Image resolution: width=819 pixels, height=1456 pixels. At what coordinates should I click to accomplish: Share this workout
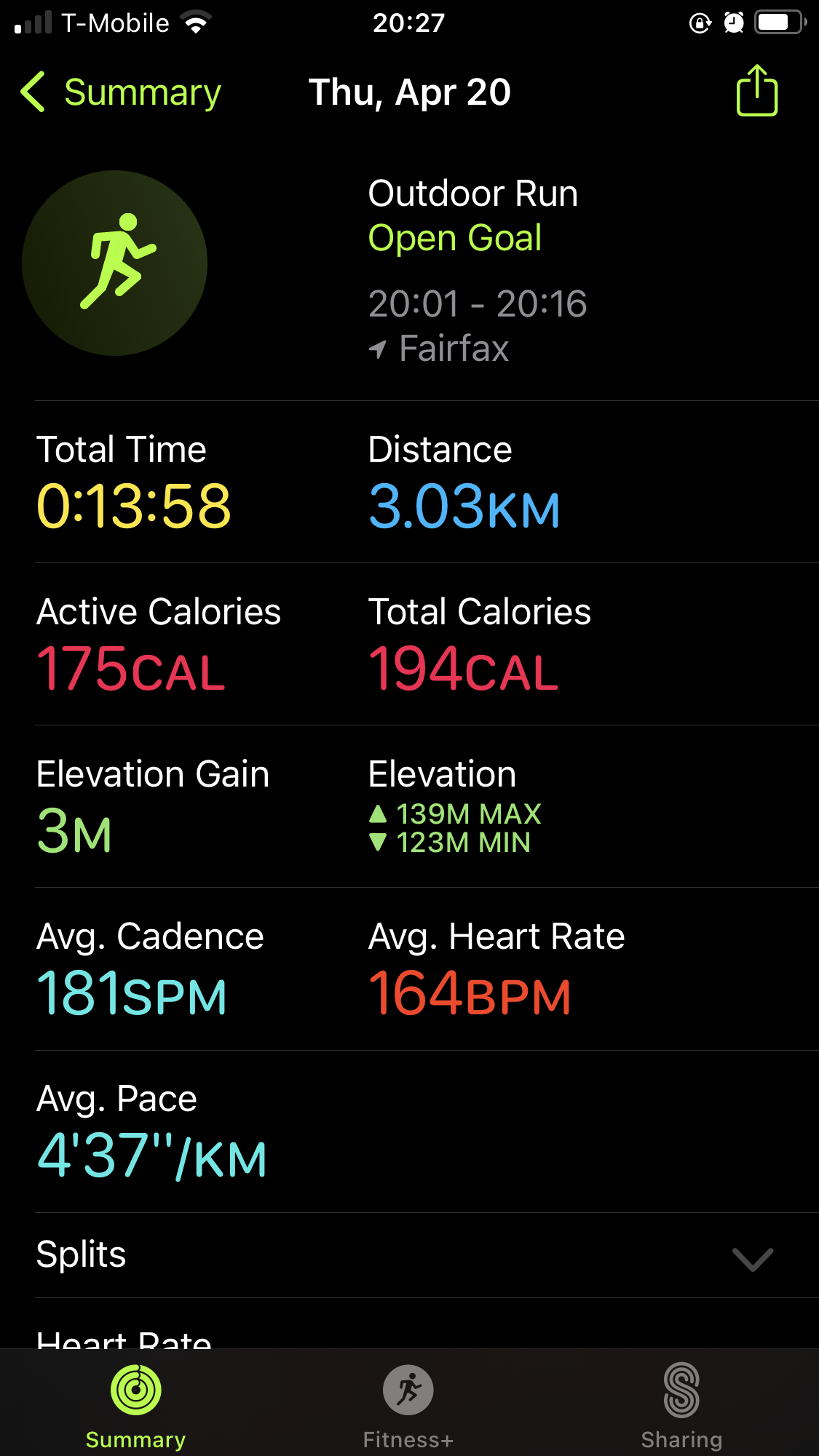[757, 90]
